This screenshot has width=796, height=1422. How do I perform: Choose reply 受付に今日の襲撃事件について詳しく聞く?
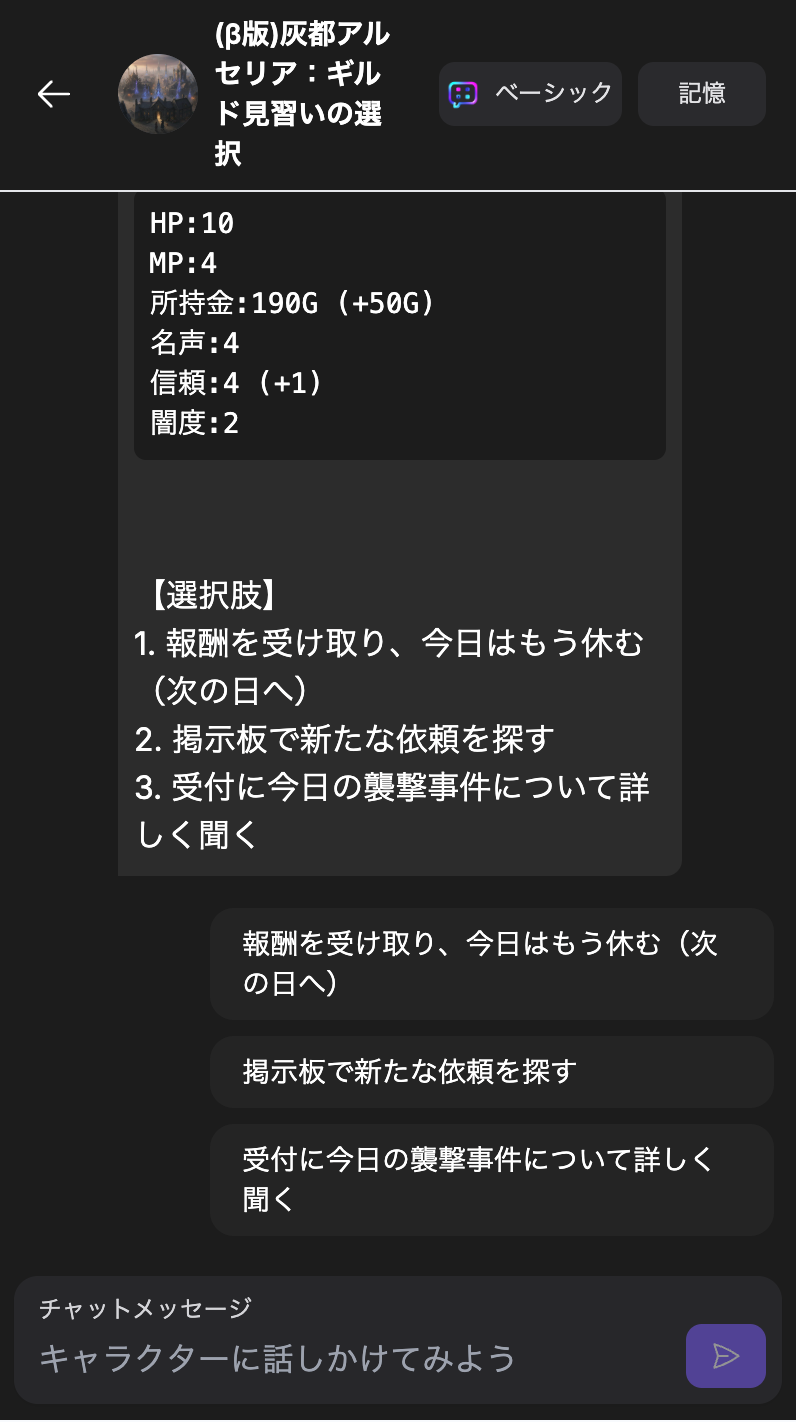click(492, 1179)
